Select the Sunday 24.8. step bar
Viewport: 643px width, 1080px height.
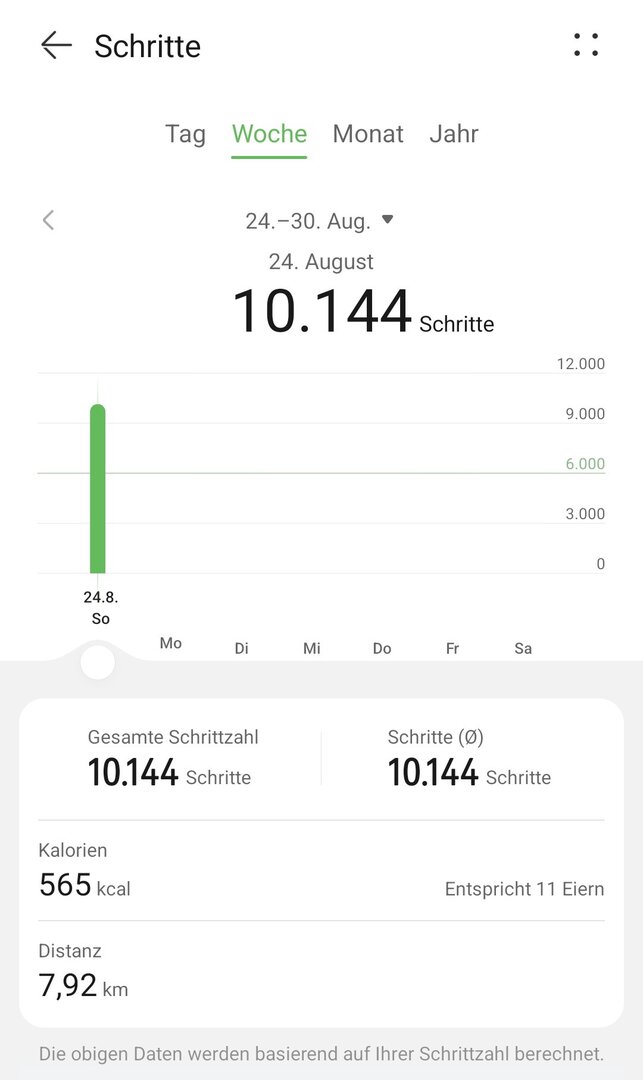click(x=98, y=488)
